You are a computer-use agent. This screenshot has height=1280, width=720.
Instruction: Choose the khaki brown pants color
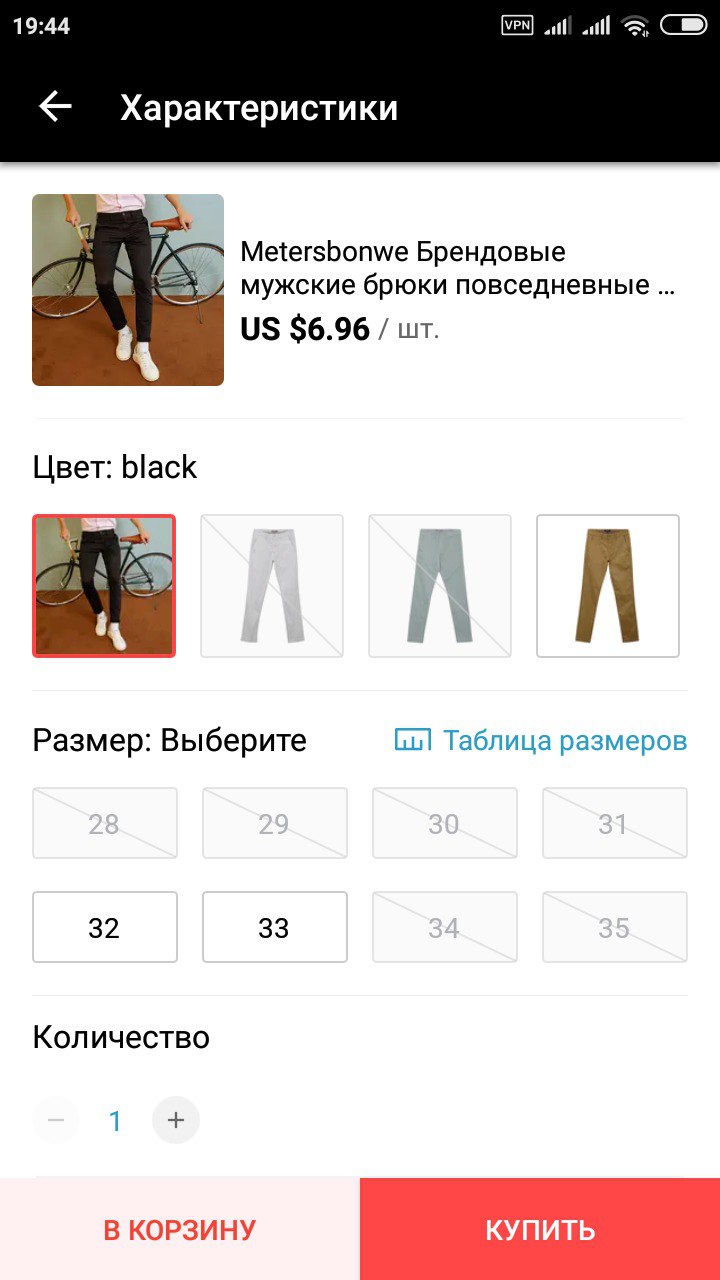[608, 586]
